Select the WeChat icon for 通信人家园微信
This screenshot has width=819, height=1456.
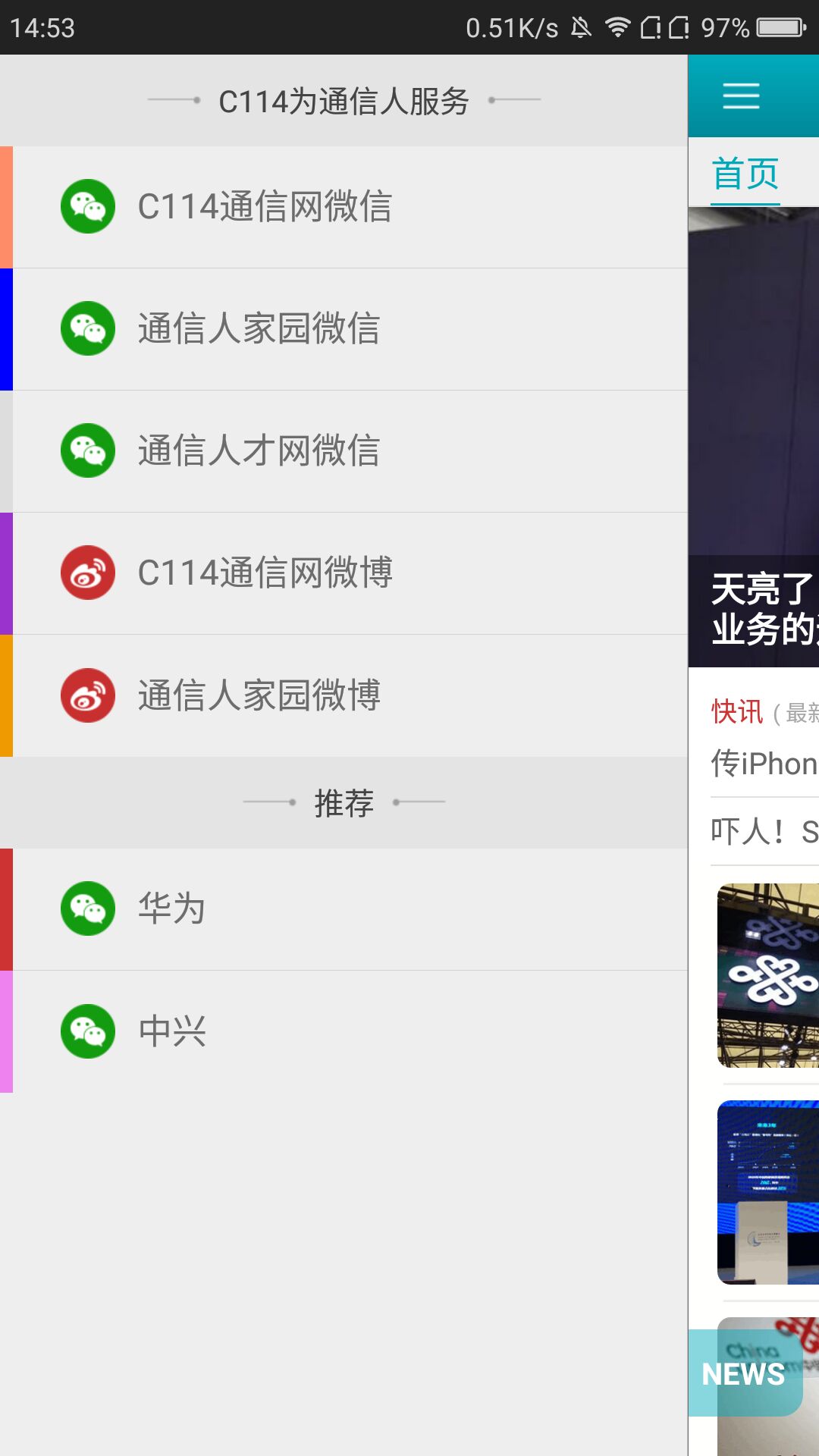point(87,328)
